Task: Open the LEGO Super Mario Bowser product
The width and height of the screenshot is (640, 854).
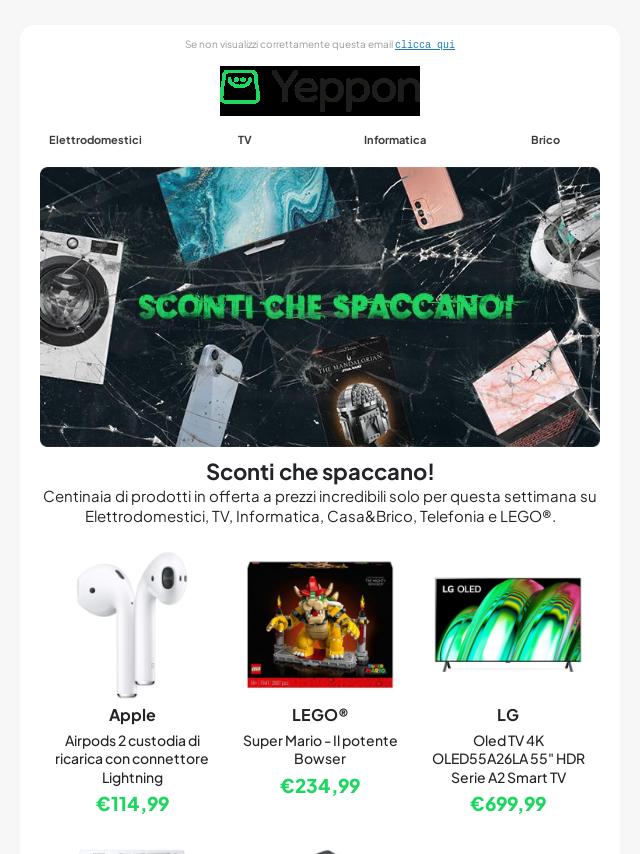Action: [x=320, y=626]
